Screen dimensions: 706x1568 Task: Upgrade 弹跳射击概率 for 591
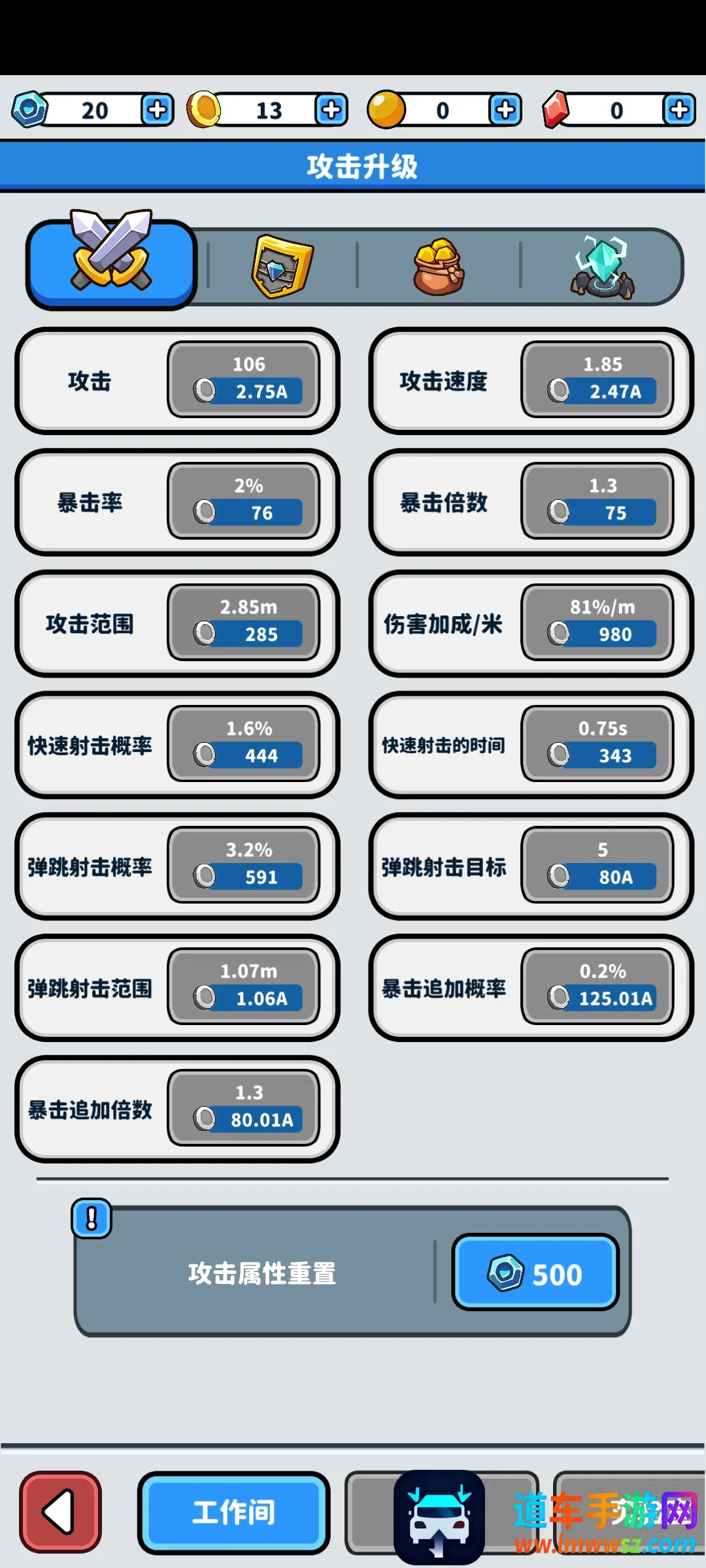[244, 866]
